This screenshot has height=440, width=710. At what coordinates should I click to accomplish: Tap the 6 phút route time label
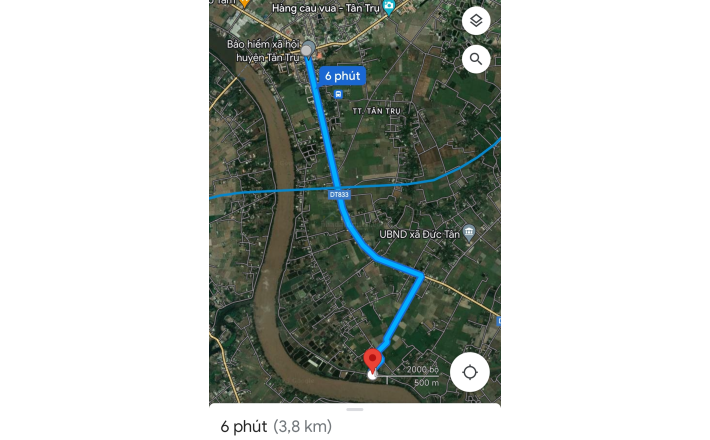pos(343,76)
